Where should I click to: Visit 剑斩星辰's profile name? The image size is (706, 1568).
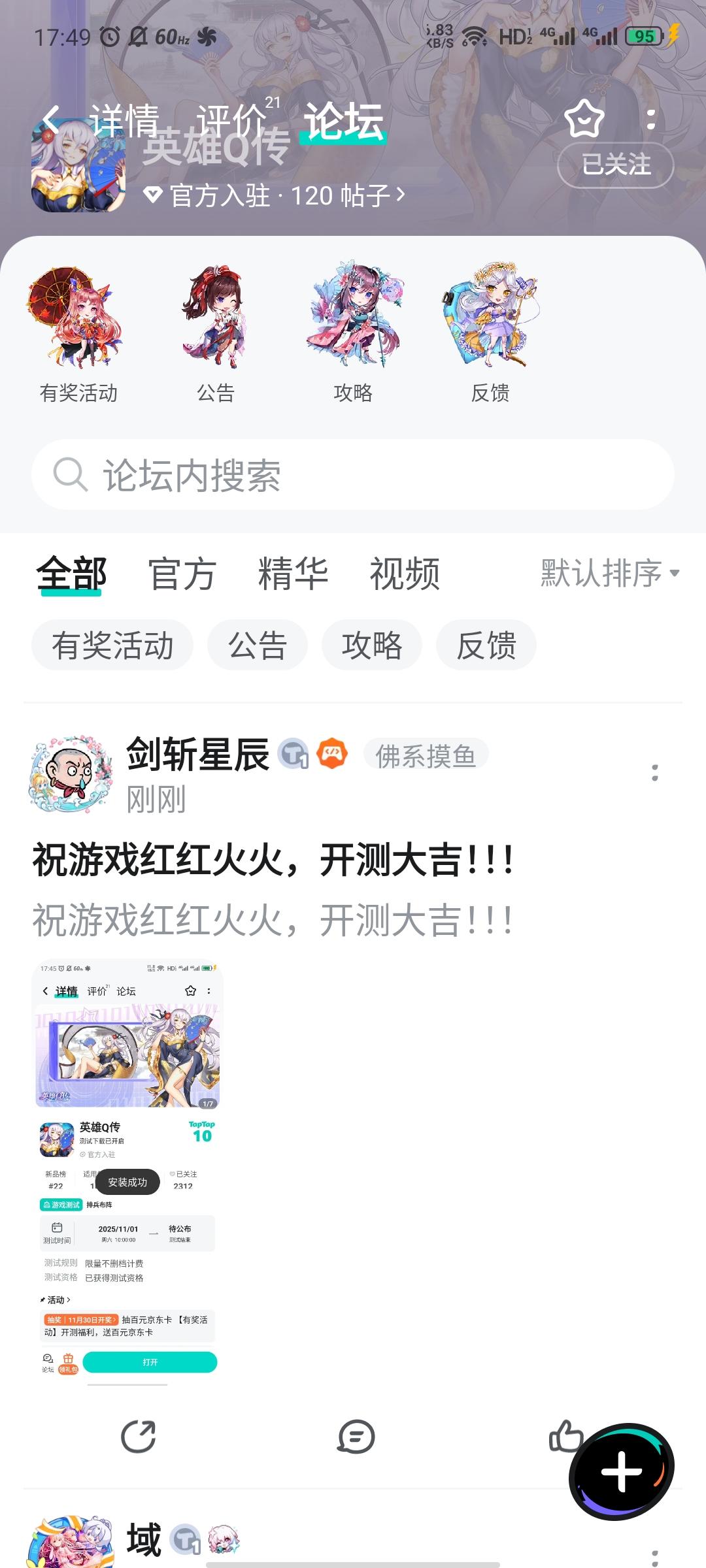(x=197, y=758)
